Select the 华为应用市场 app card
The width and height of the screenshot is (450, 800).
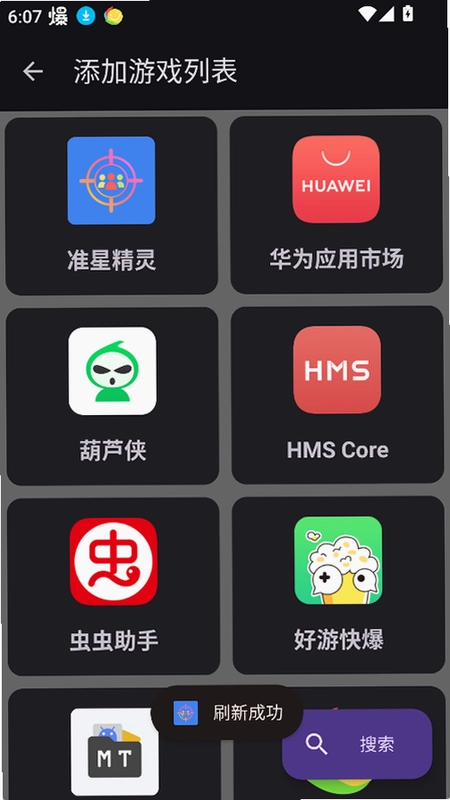tap(336, 205)
